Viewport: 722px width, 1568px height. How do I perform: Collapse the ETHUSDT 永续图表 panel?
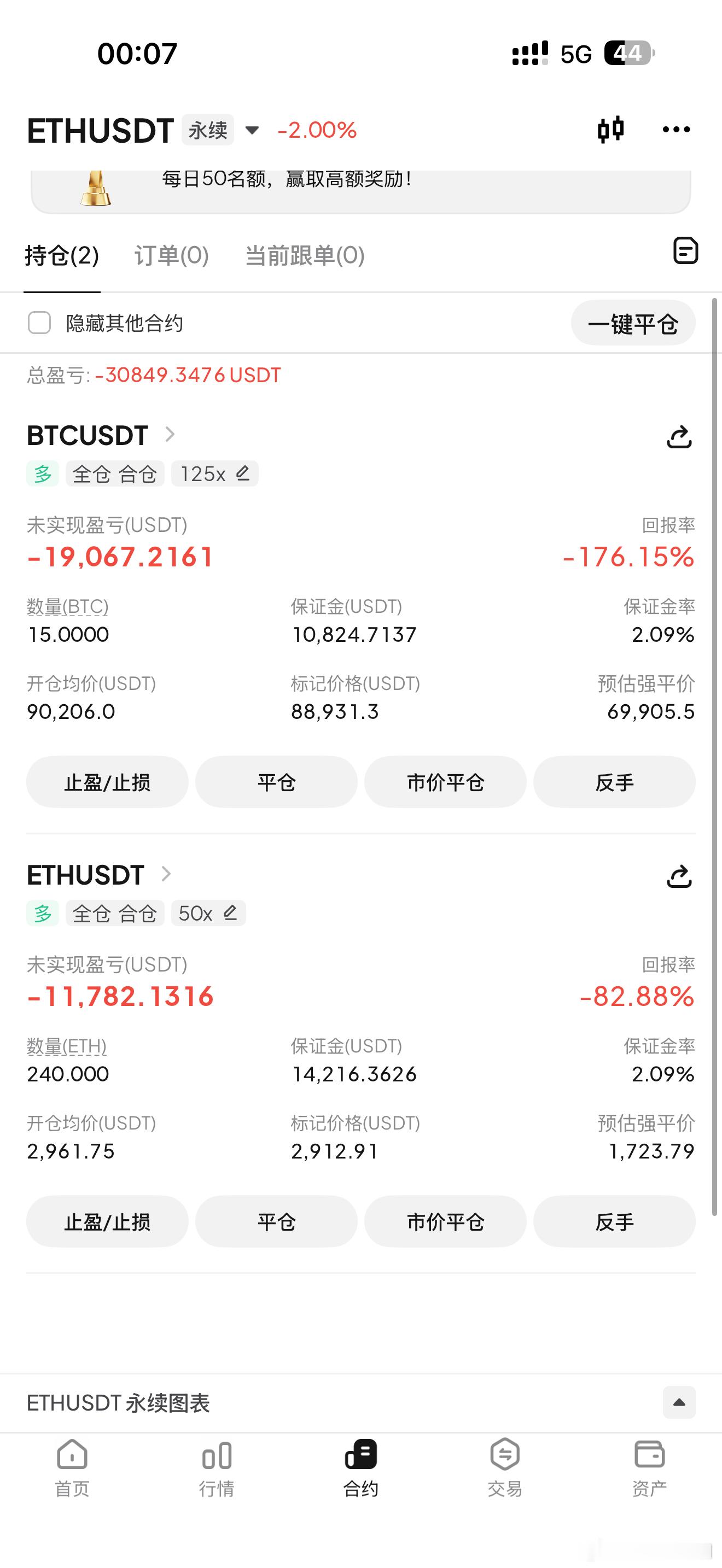[678, 1403]
